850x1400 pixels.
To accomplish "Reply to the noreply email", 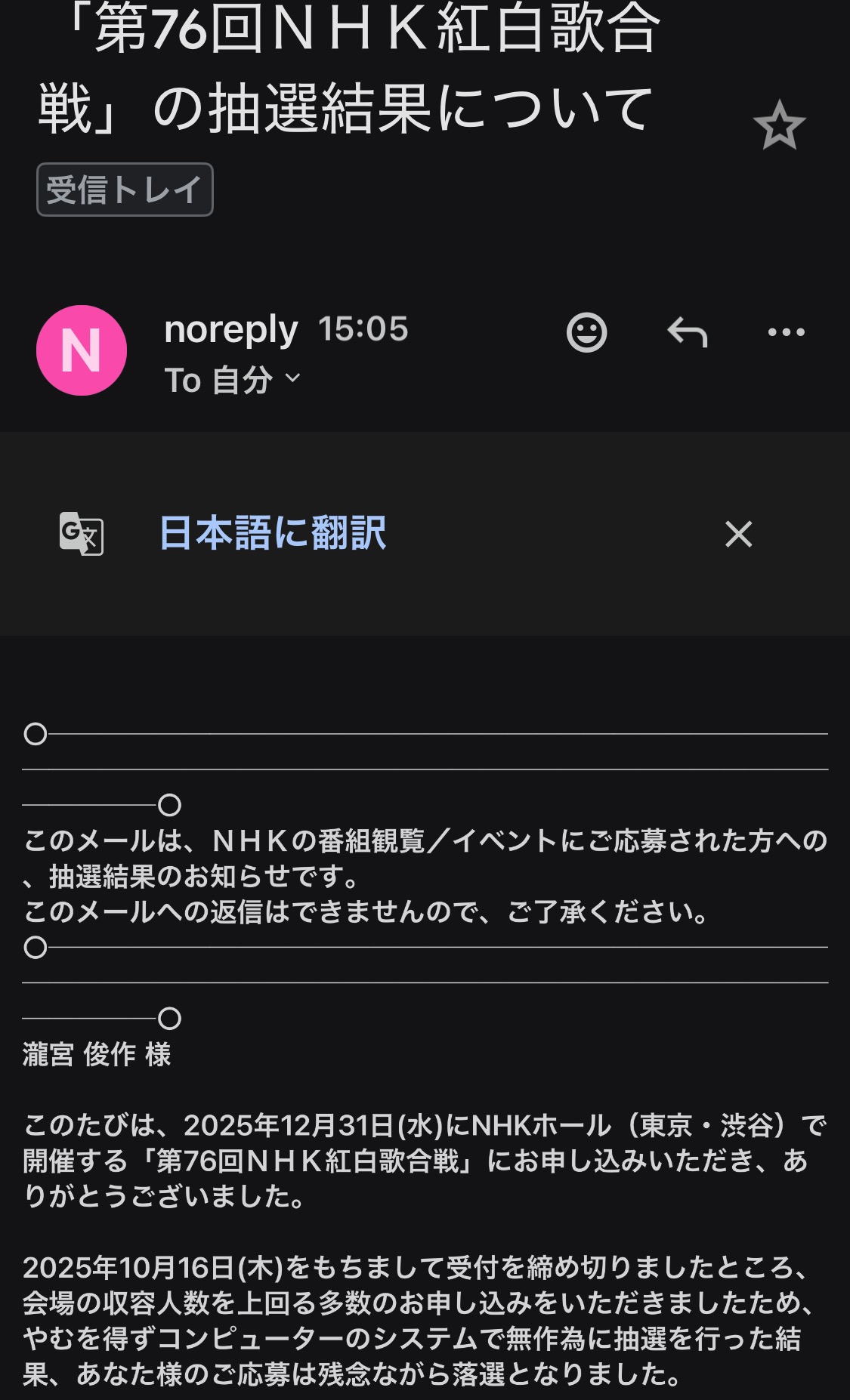I will pos(687,332).
